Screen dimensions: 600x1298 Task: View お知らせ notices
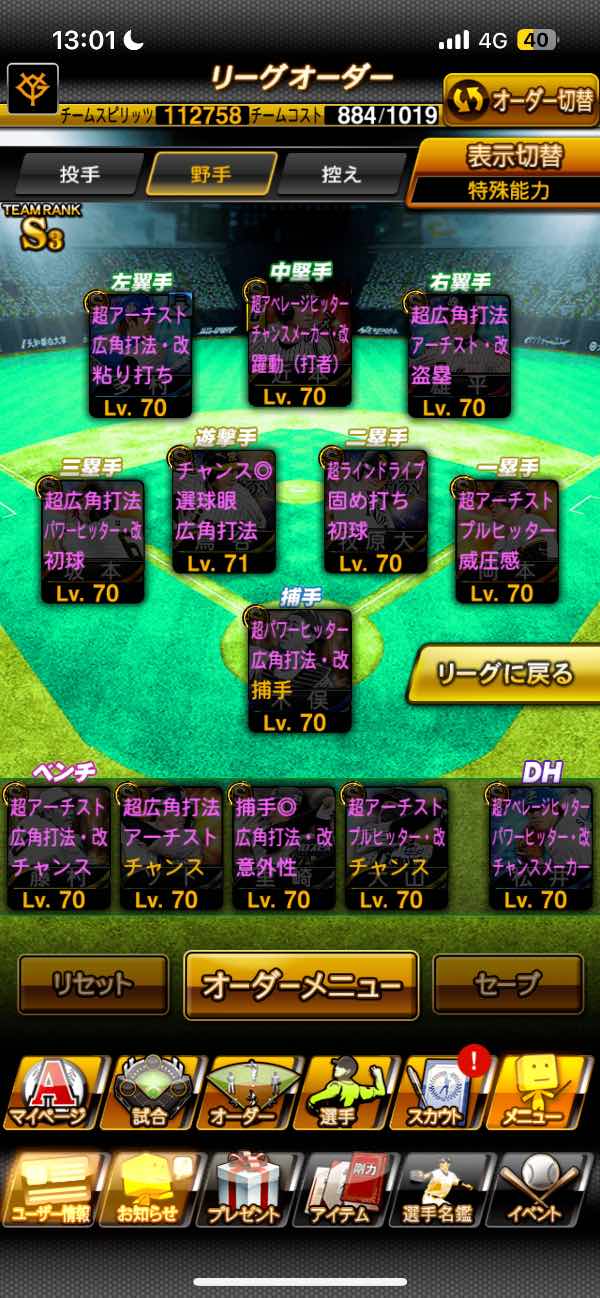[x=149, y=1190]
